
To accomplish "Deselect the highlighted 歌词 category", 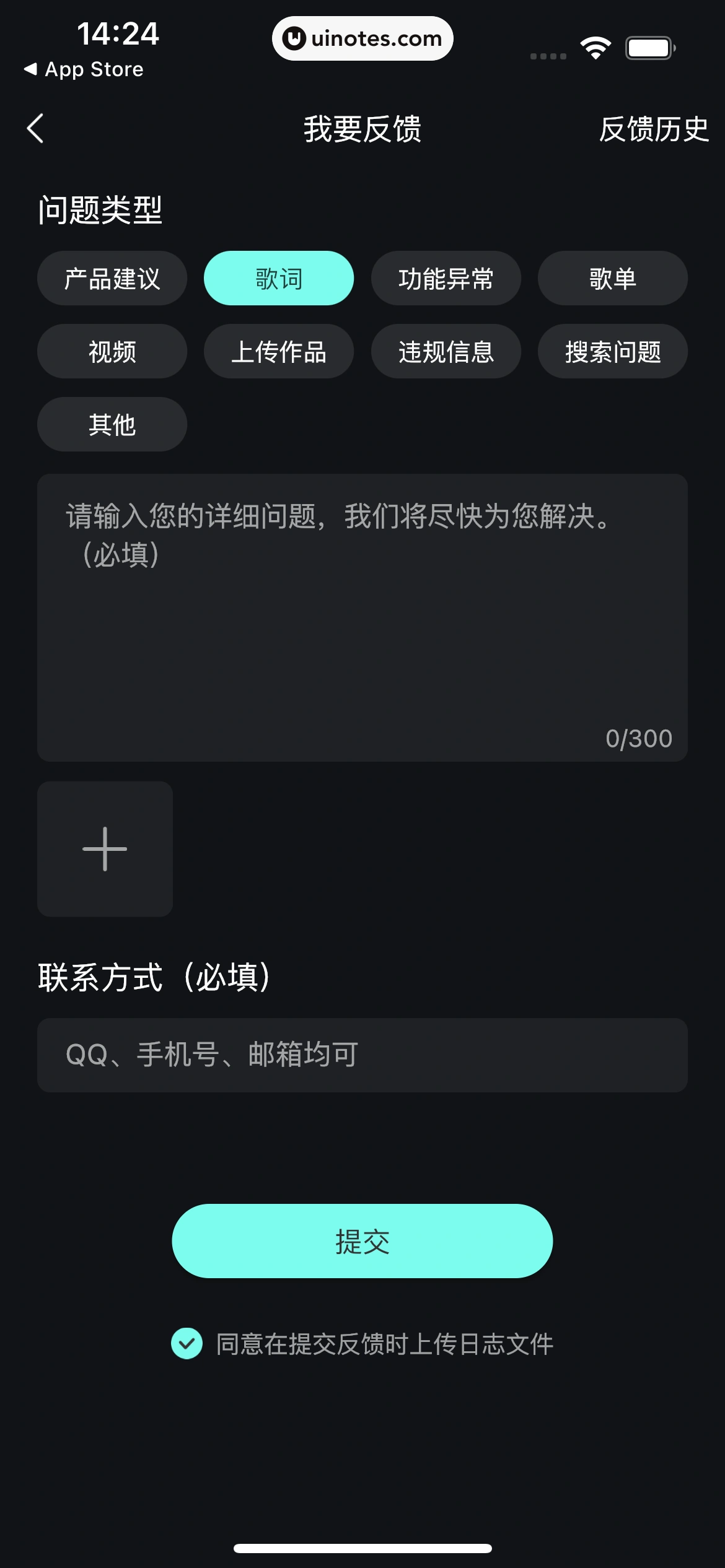I will pyautogui.click(x=278, y=279).
